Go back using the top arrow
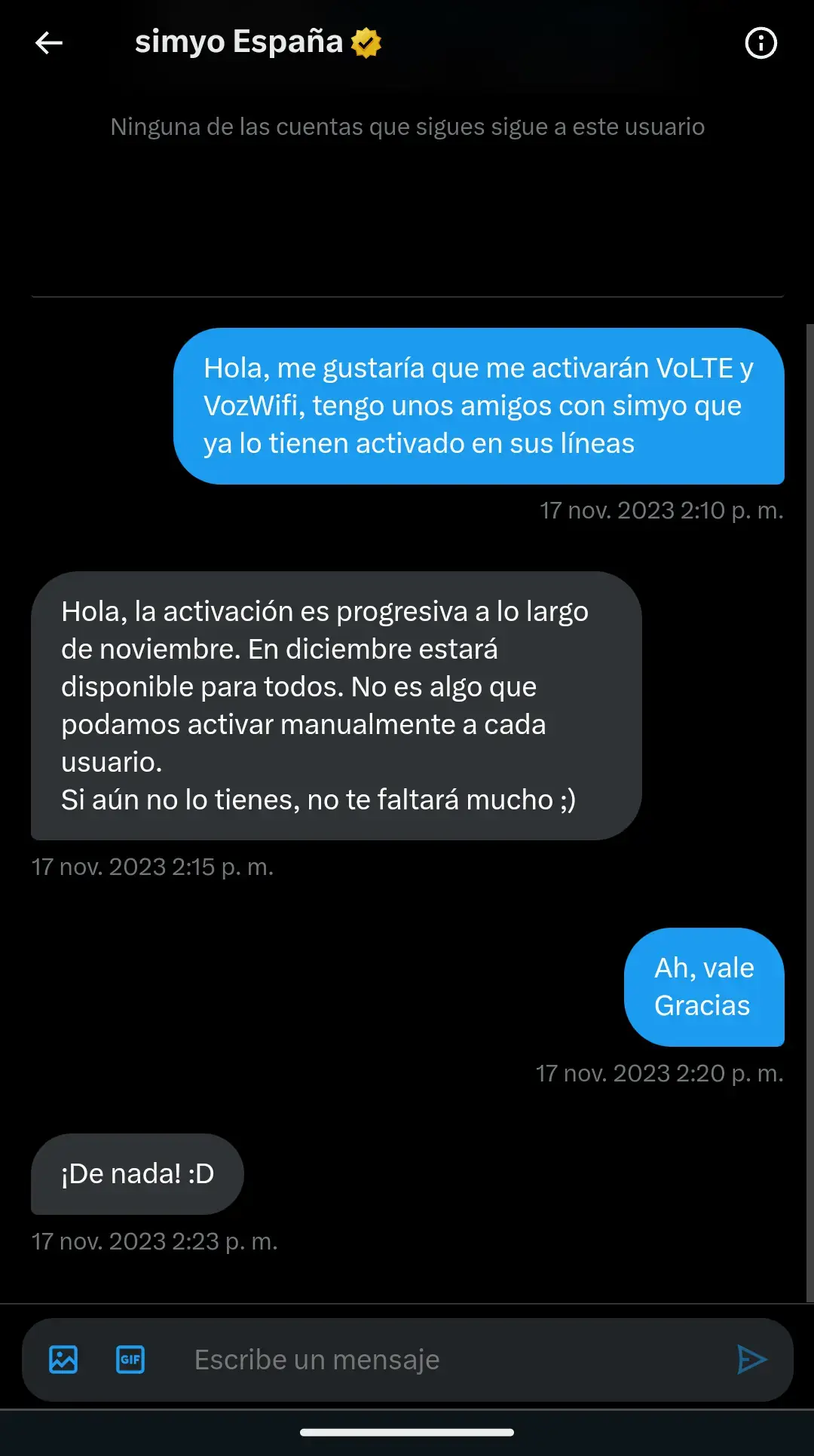Image resolution: width=814 pixels, height=1456 pixels. (49, 43)
